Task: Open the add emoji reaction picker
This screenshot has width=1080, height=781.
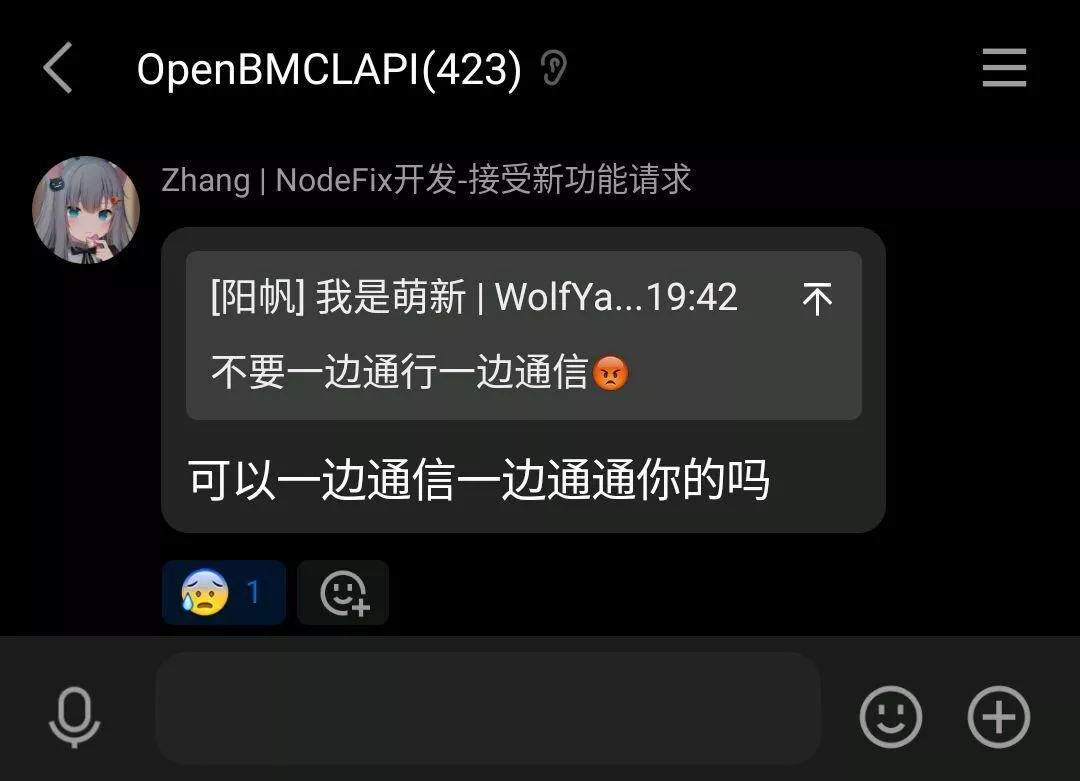Action: pos(343,593)
